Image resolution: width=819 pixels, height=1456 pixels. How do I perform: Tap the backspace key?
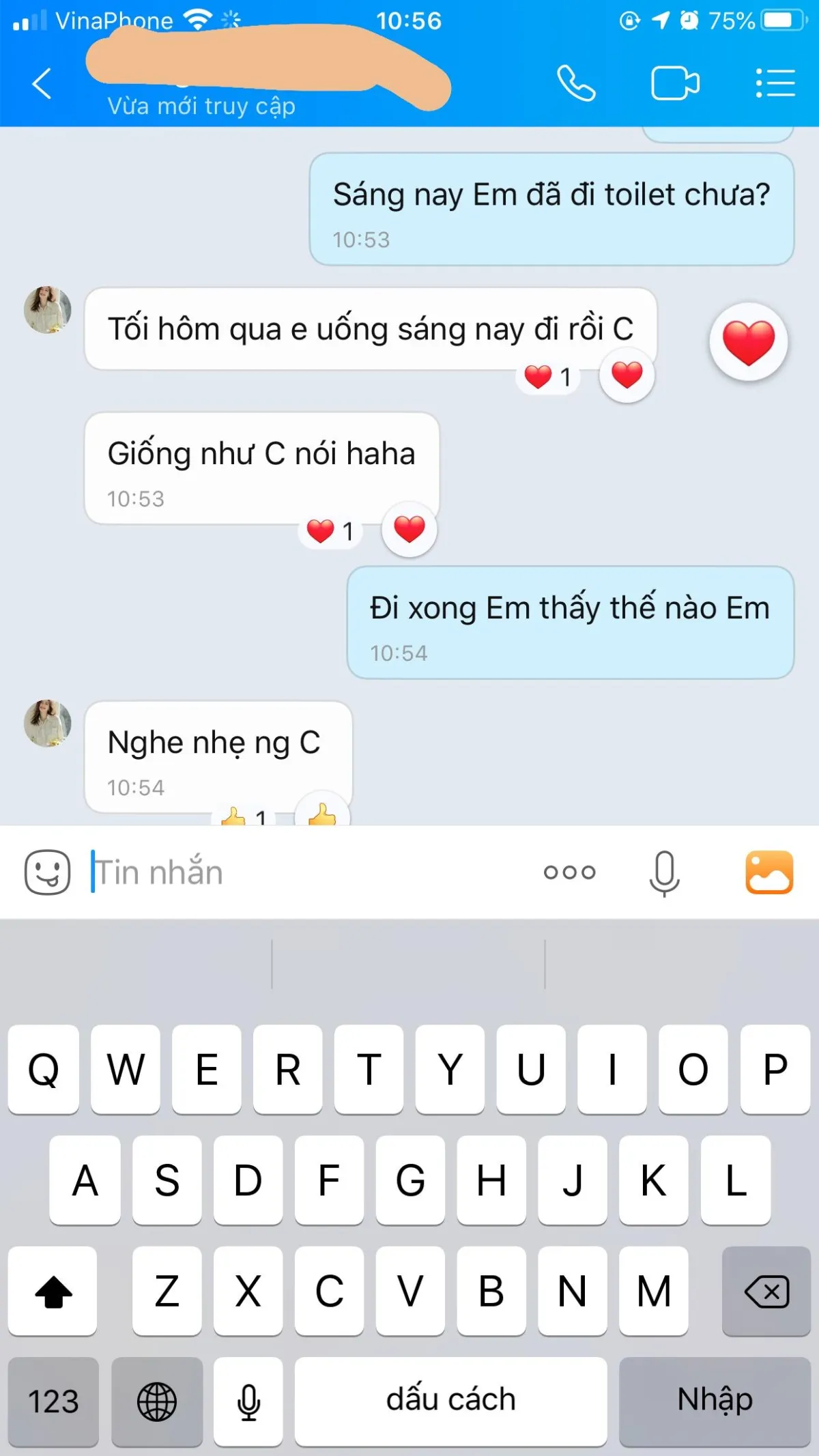pos(766,1291)
